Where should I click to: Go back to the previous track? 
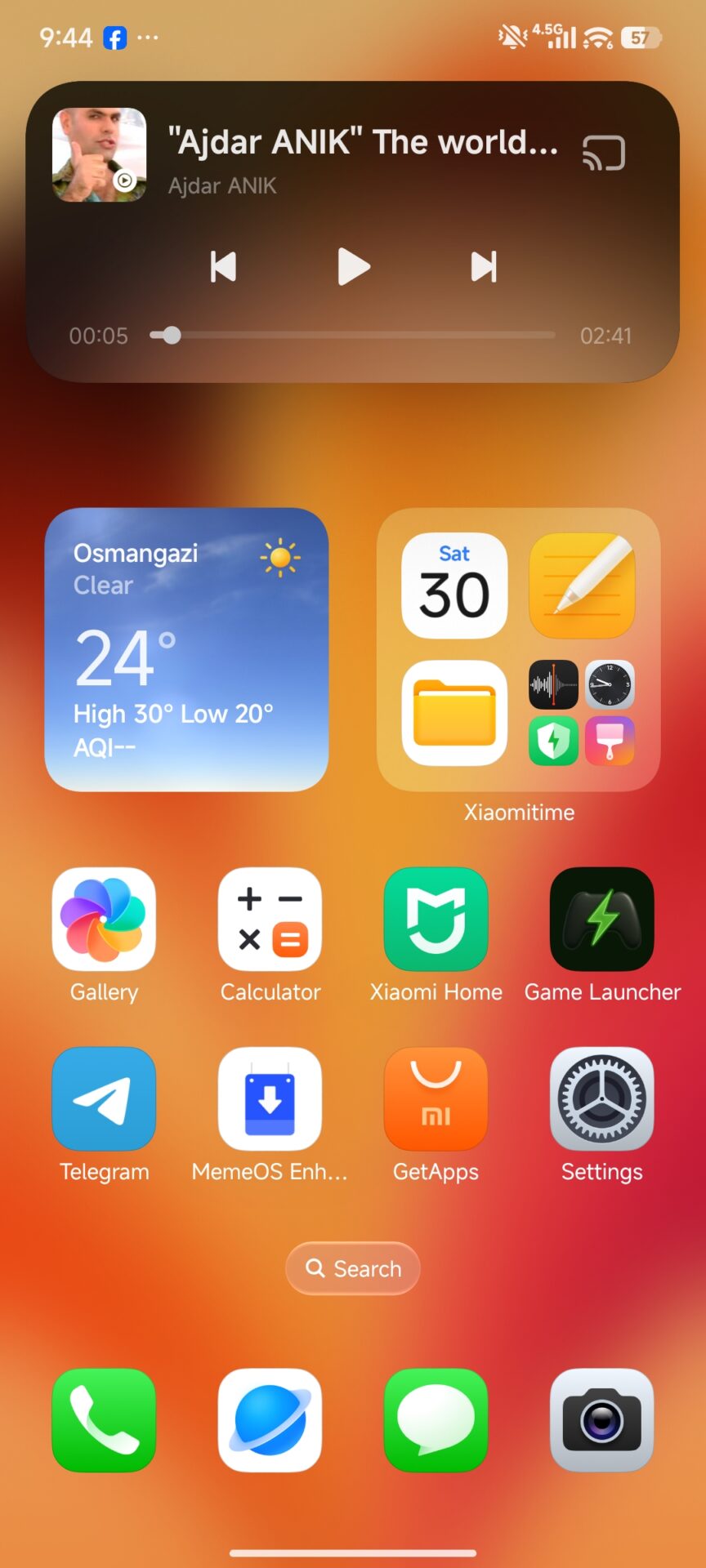tap(223, 267)
